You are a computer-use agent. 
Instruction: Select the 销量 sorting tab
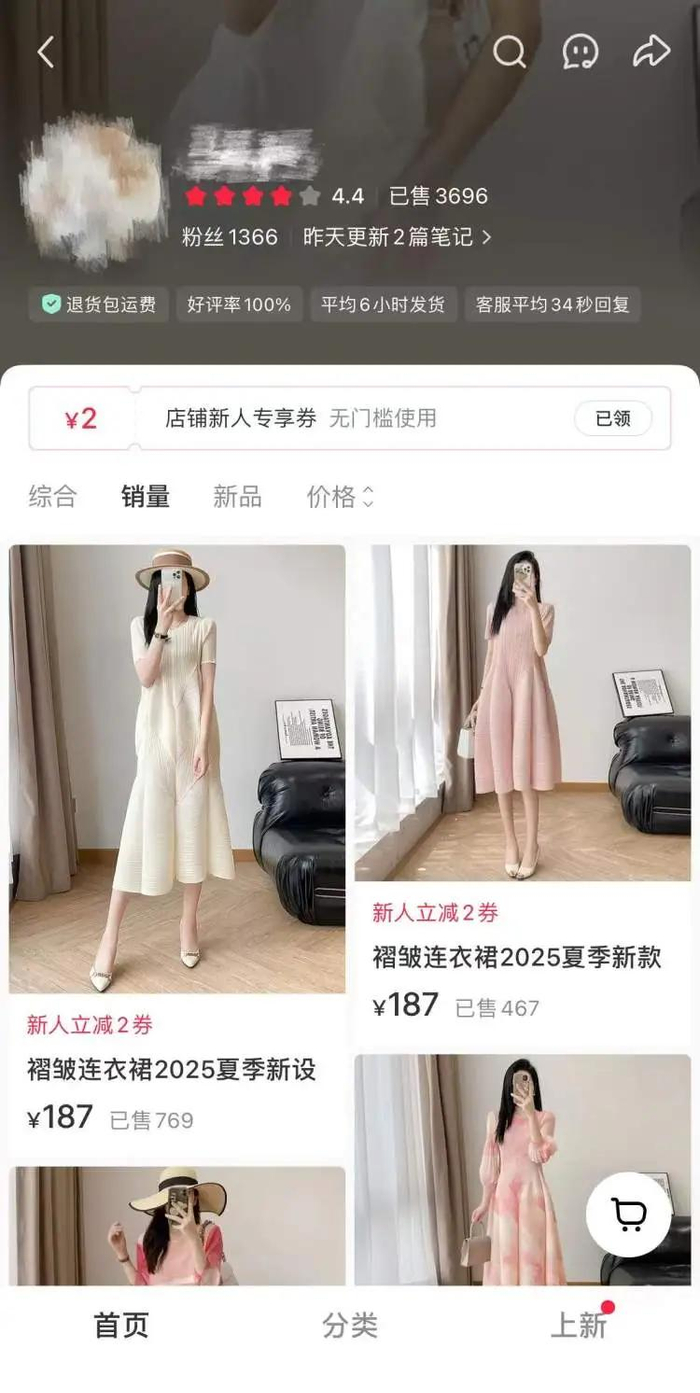tap(145, 496)
